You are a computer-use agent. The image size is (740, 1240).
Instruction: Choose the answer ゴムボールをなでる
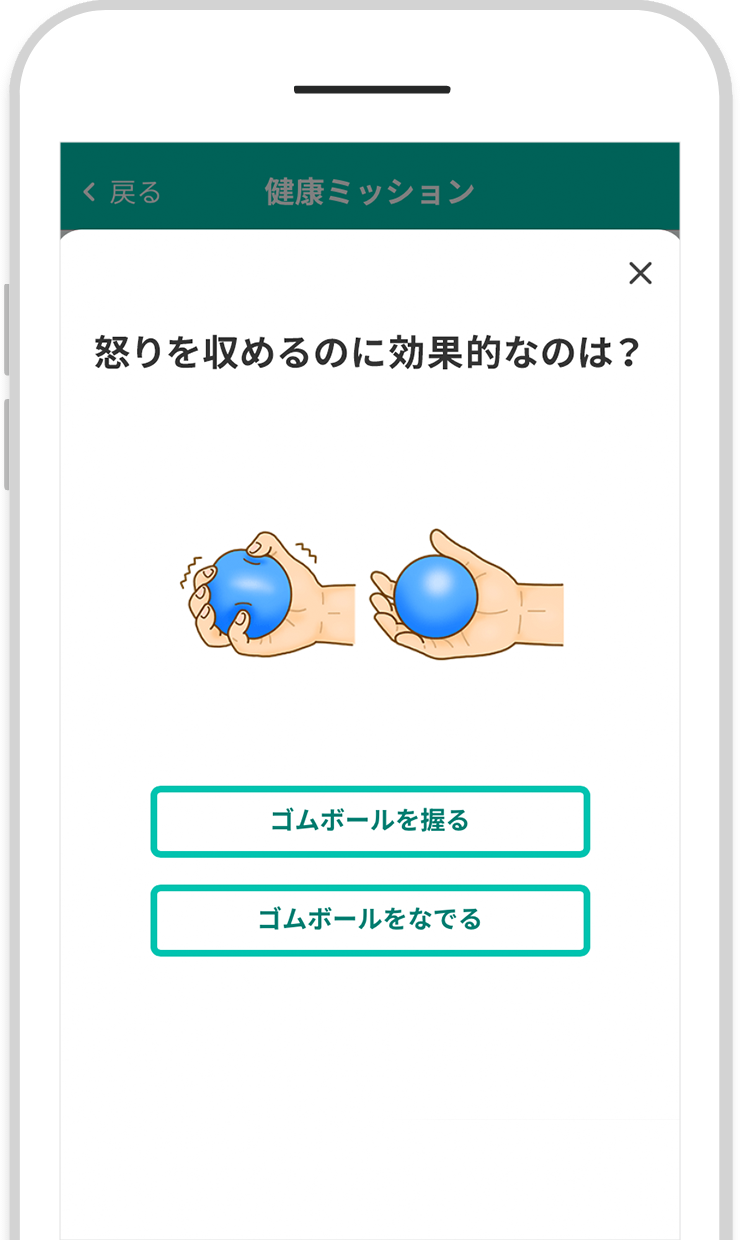[370, 920]
